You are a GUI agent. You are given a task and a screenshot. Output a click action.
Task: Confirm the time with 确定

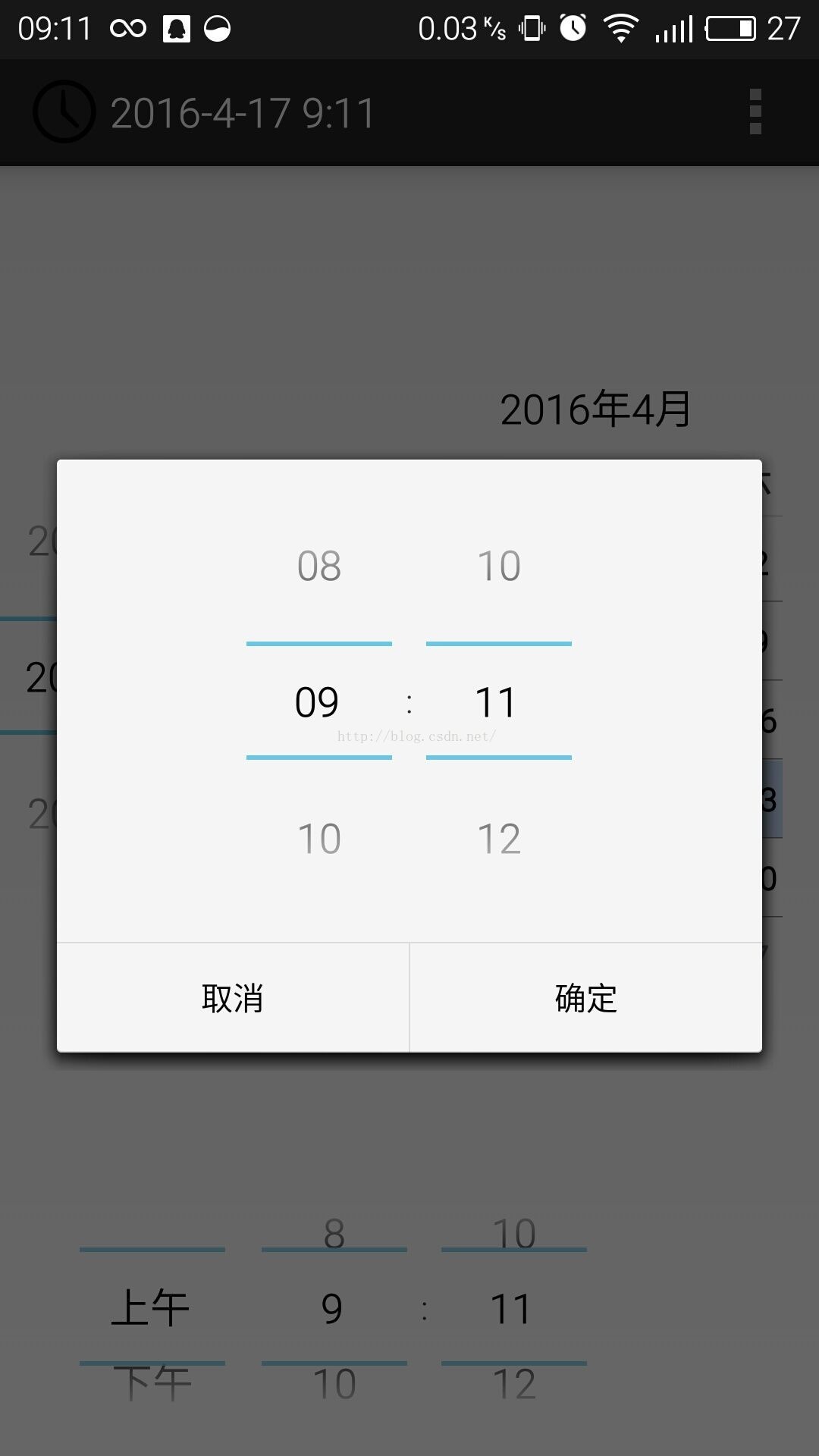pos(585,998)
